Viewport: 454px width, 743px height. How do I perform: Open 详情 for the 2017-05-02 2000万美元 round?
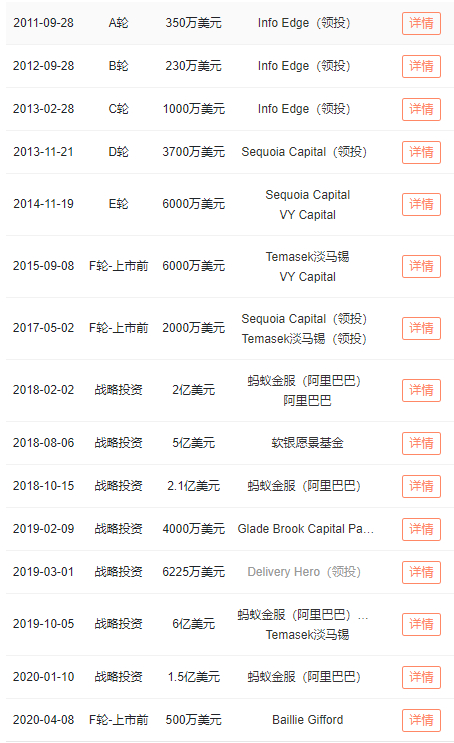pos(421,329)
